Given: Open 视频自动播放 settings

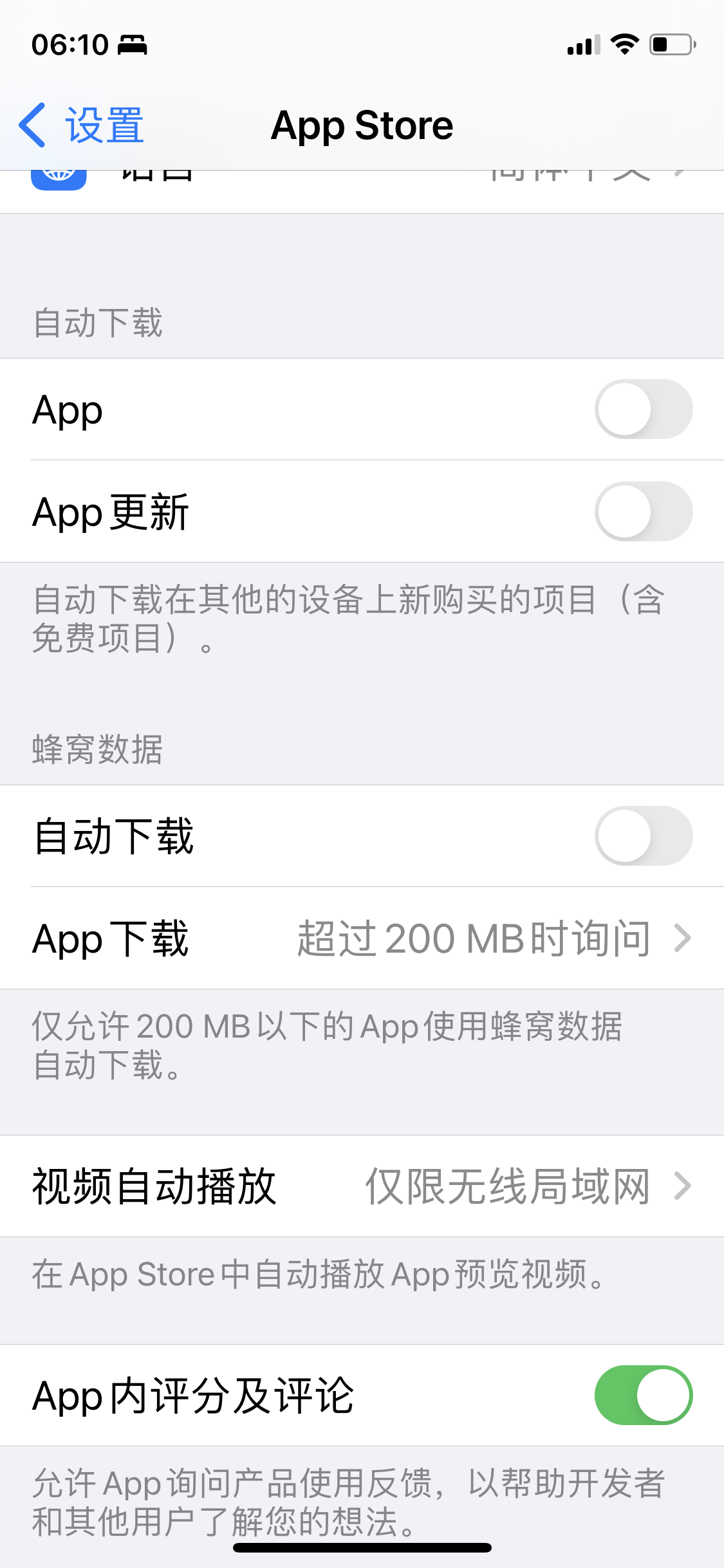Looking at the screenshot, I should (x=362, y=1186).
